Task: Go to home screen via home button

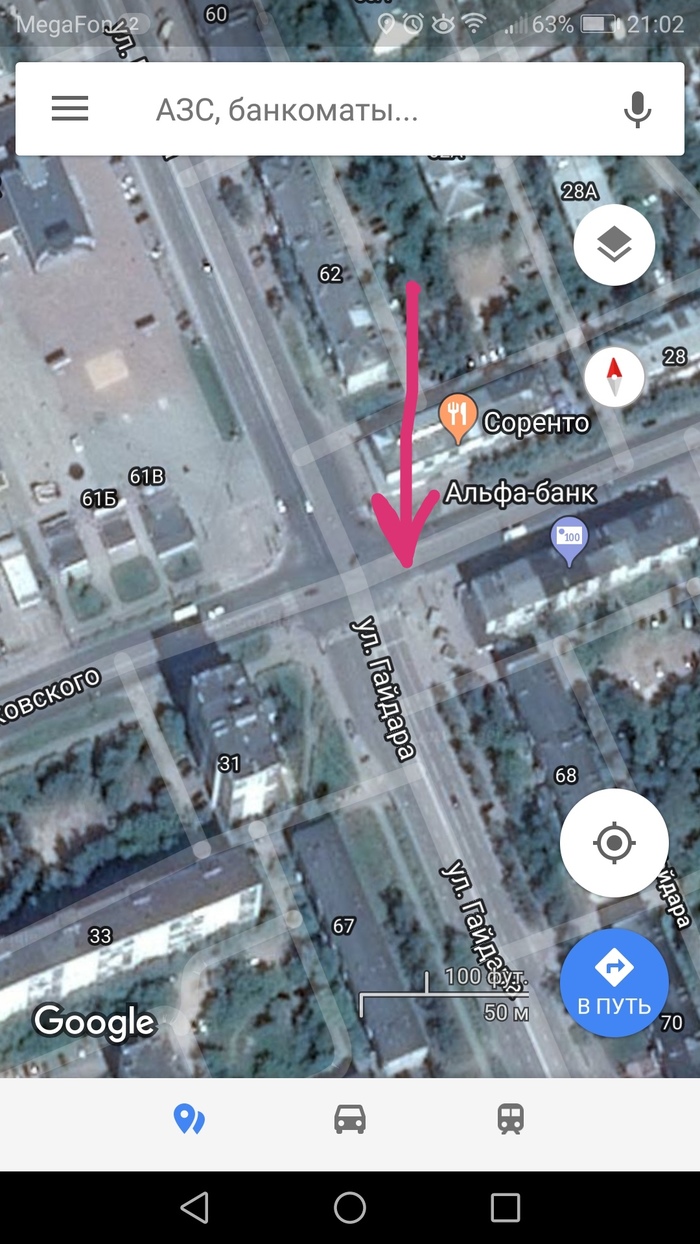Action: (x=350, y=1207)
